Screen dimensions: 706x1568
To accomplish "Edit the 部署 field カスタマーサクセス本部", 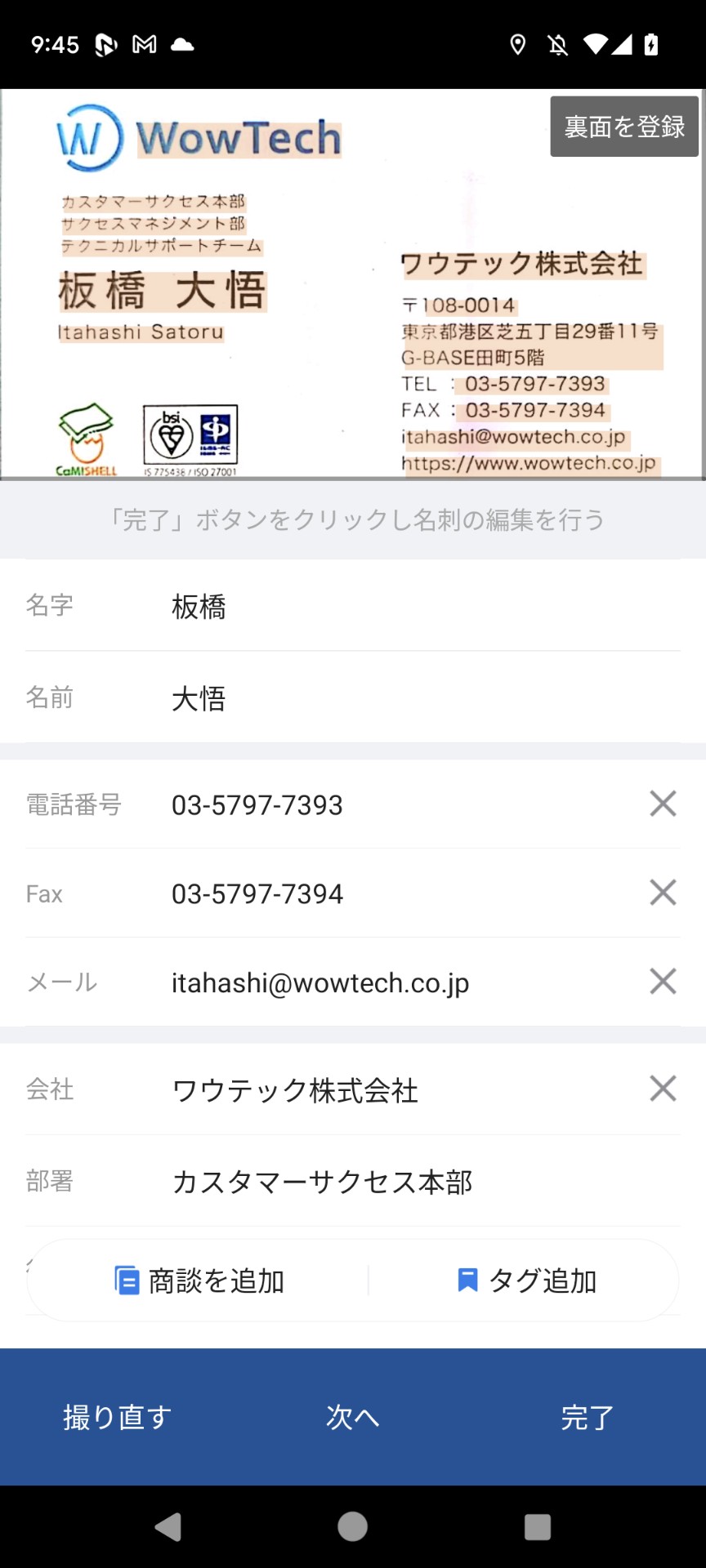I will [353, 1181].
